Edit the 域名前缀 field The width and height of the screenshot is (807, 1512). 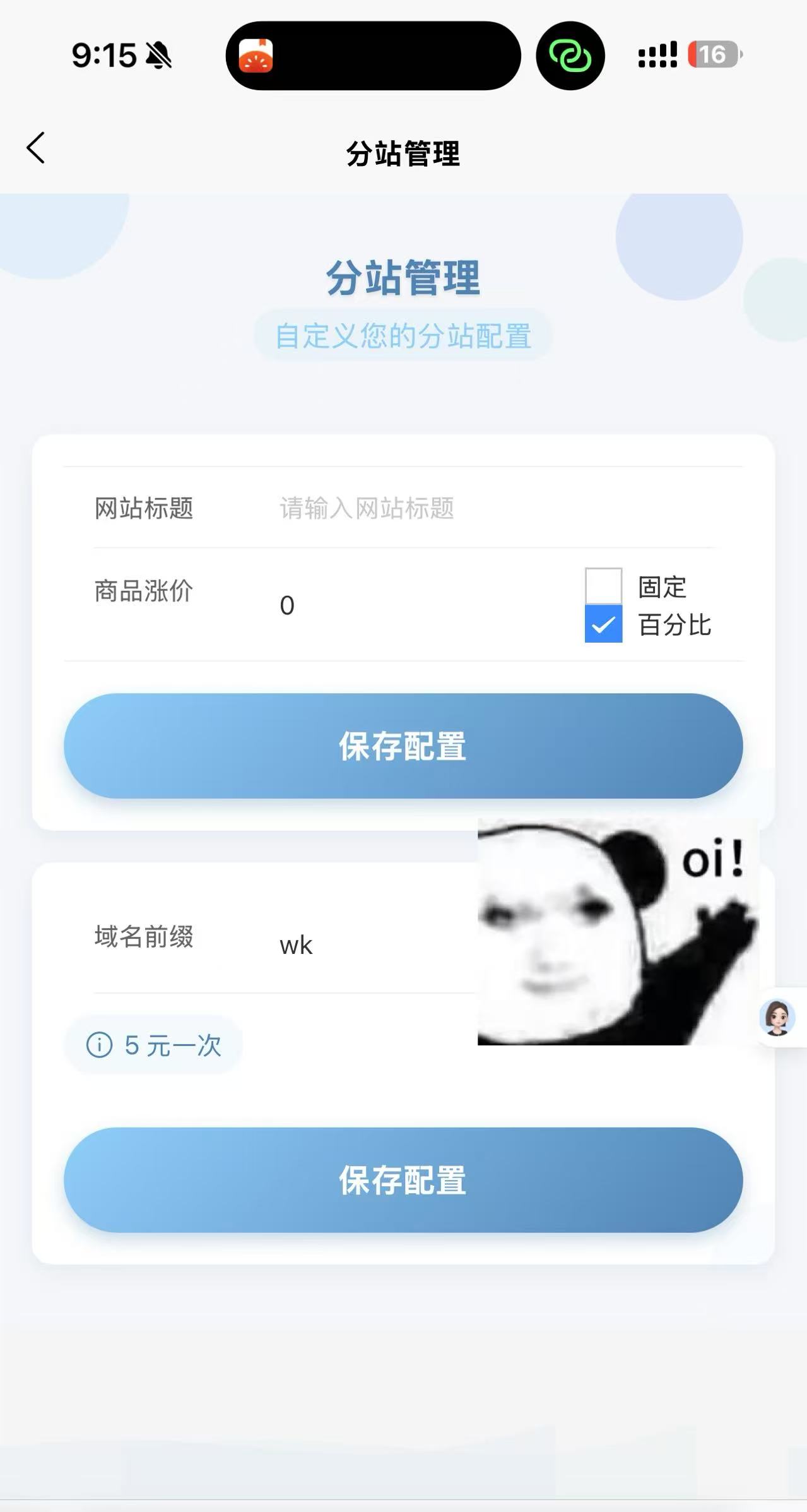[x=372, y=945]
